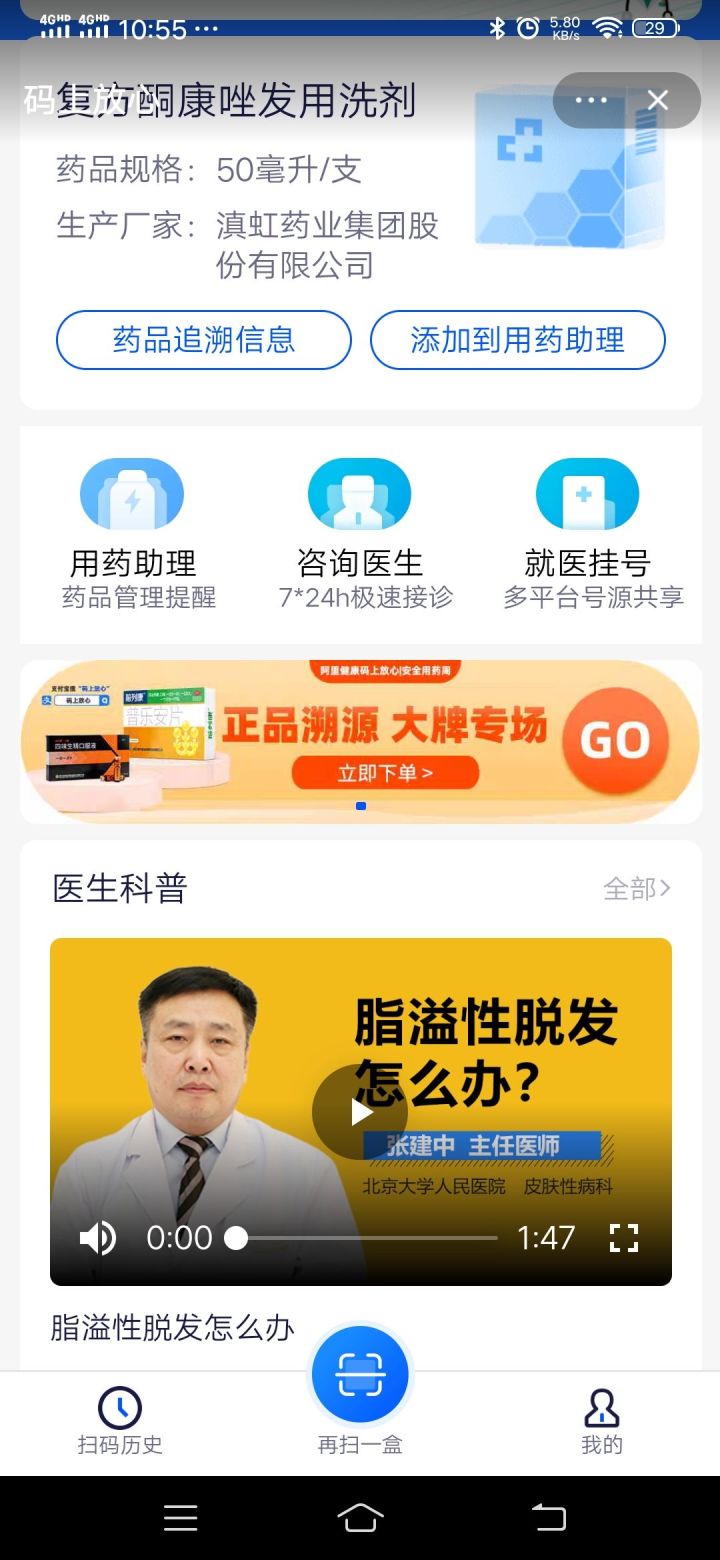The image size is (720, 1560).
Task: Play the 脂溢性脱发 video
Action: pos(360,1111)
